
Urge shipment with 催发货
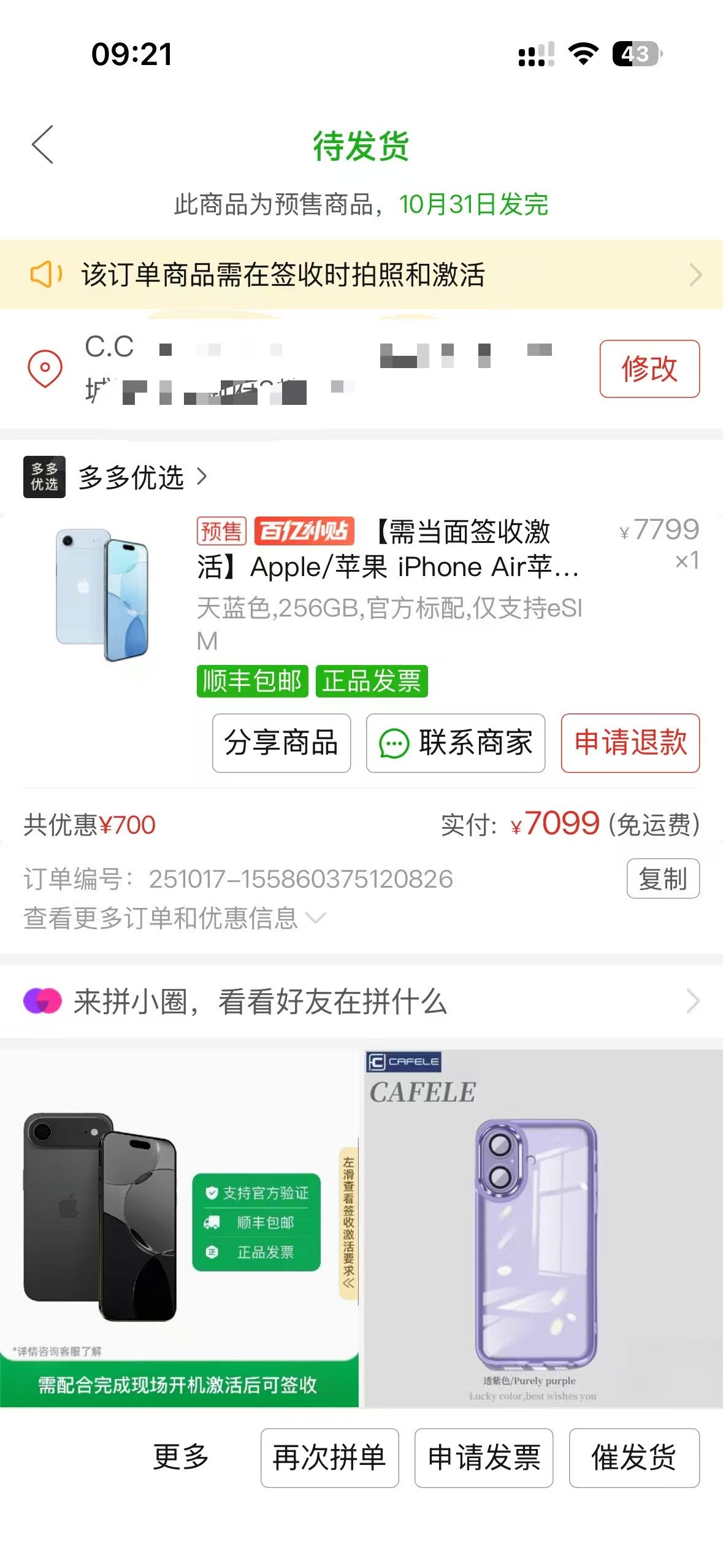(633, 1457)
